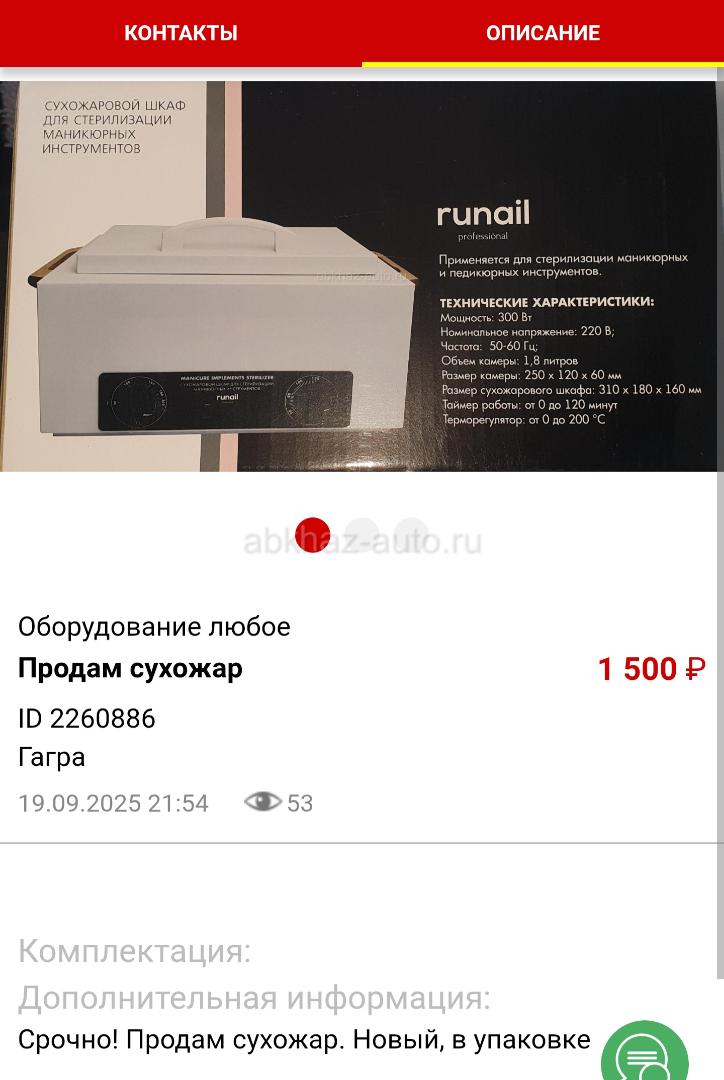Select the Описание tab
This screenshot has height=1080, width=724.
pos(542,33)
